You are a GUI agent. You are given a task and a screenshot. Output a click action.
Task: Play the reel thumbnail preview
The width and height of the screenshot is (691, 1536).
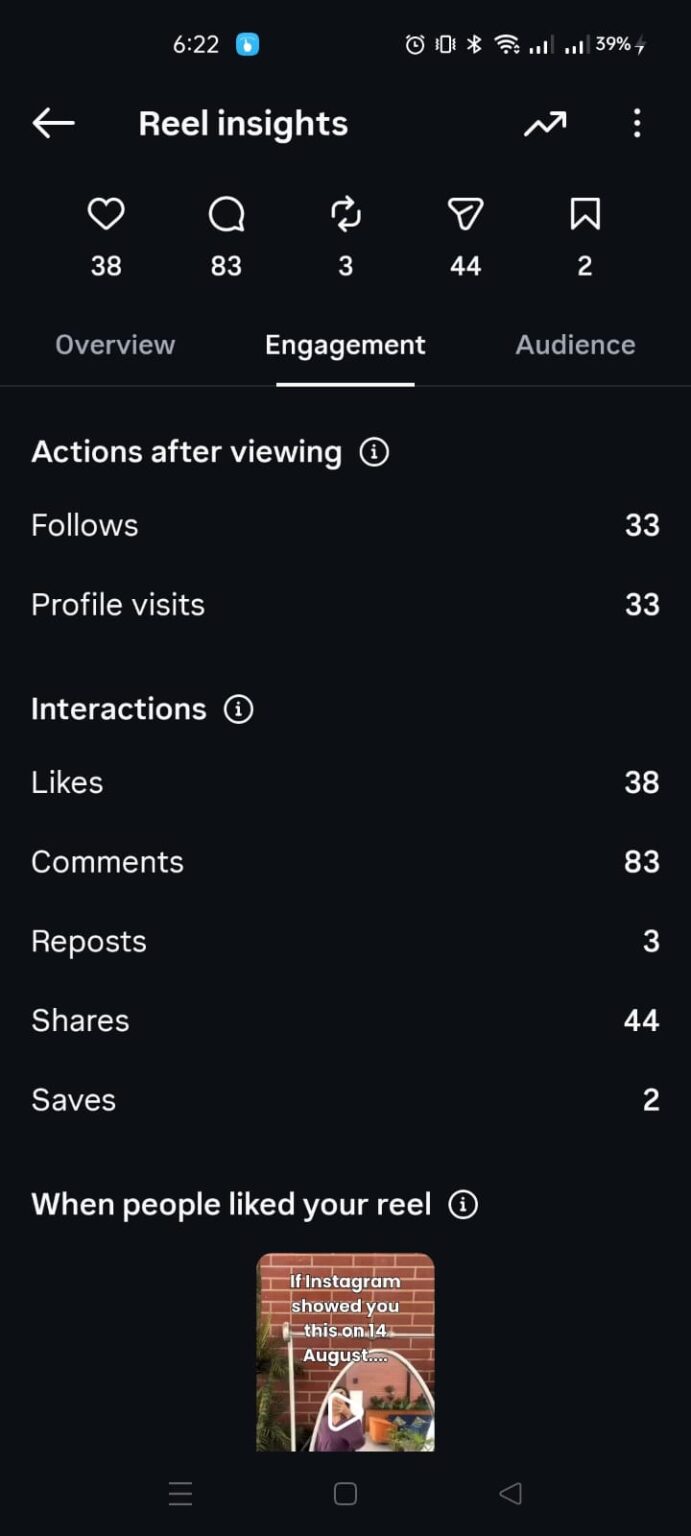[345, 1352]
